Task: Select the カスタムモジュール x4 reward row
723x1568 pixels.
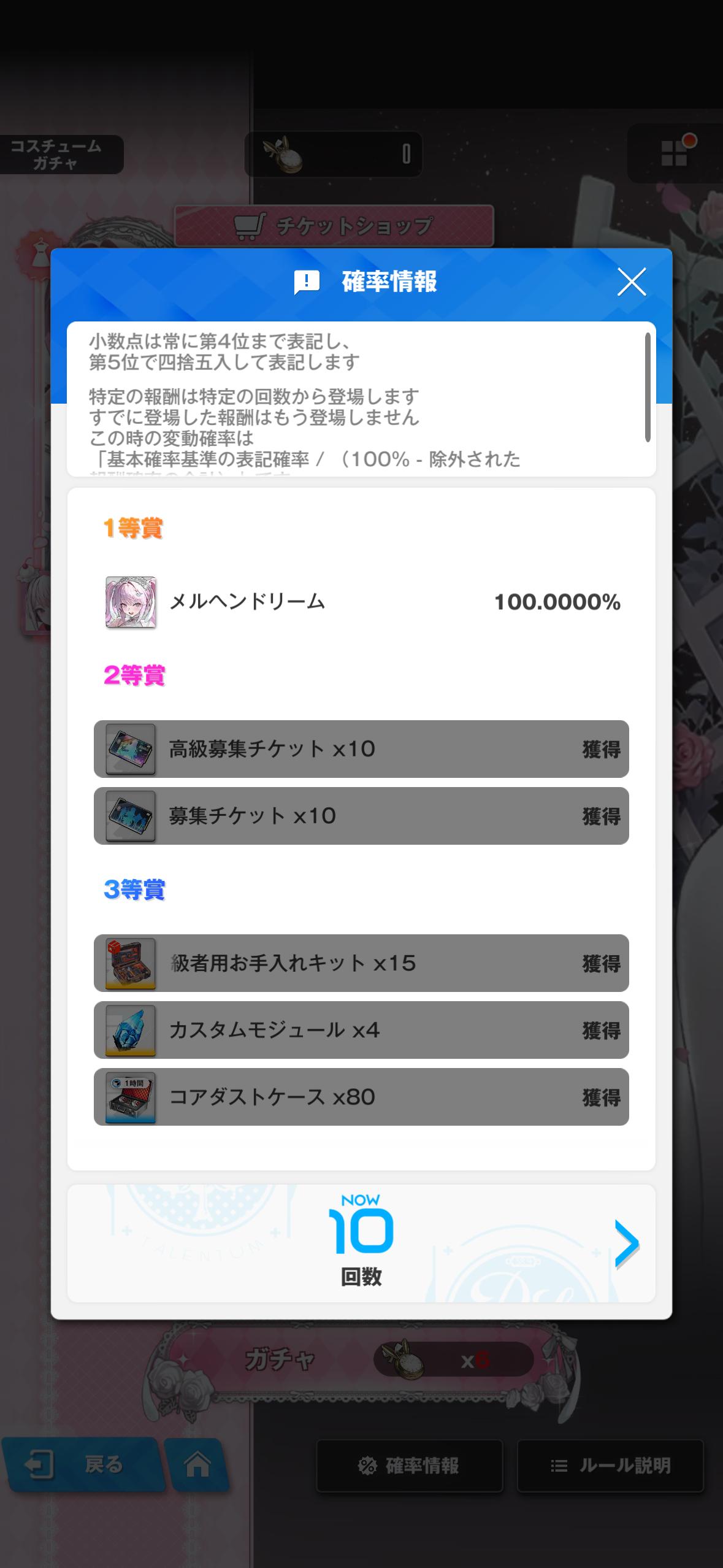Action: pos(361,1030)
